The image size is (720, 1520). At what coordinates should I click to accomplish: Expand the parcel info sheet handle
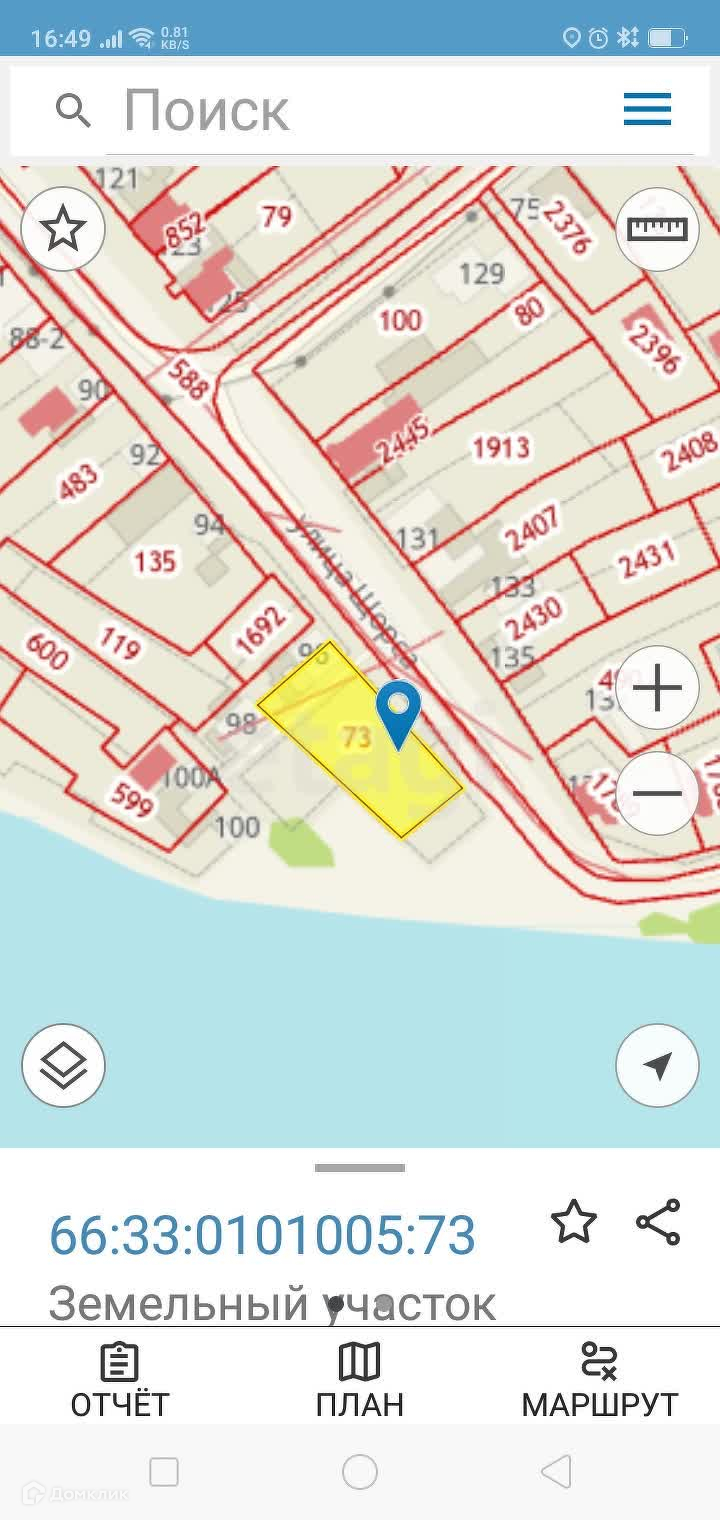pos(360,1168)
